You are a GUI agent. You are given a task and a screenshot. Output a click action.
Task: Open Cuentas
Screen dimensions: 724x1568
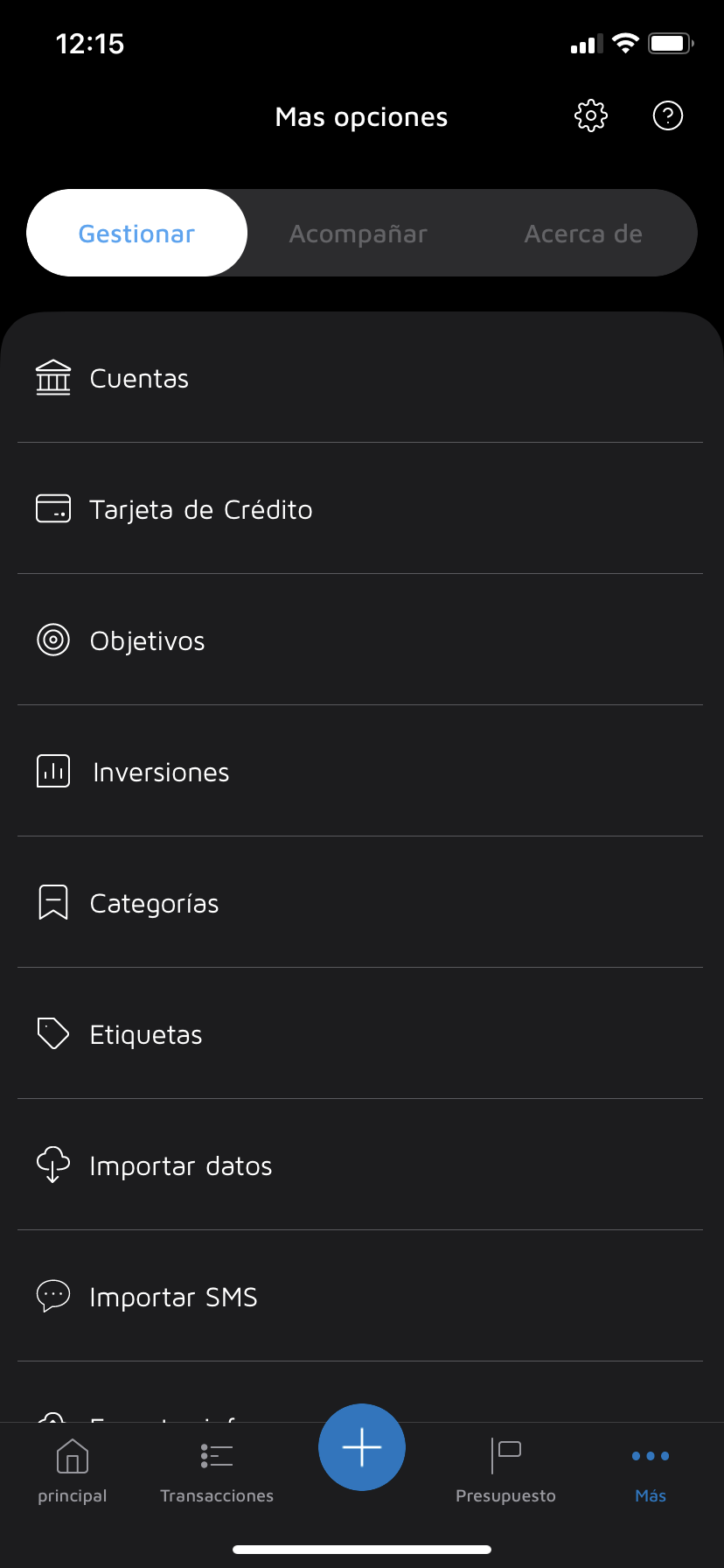140,379
